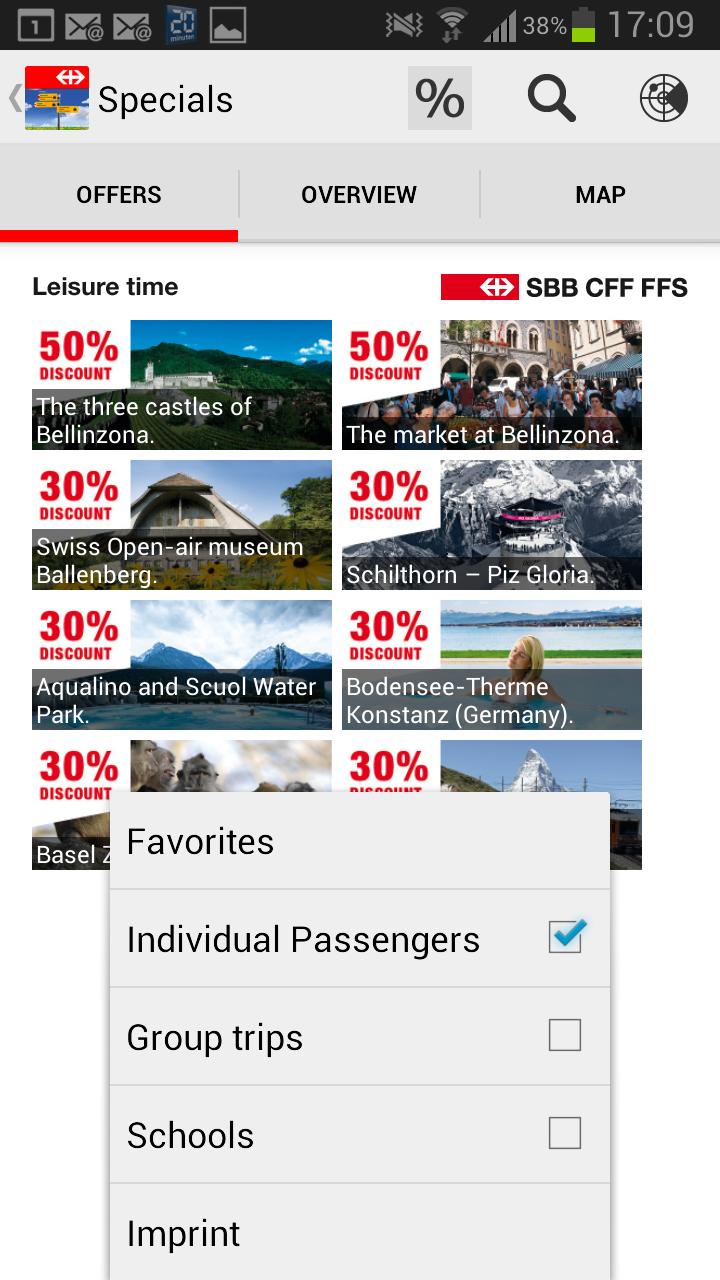The width and height of the screenshot is (720, 1280).
Task: View Swiss Open-air museum Ballenberg offer
Action: pos(182,525)
